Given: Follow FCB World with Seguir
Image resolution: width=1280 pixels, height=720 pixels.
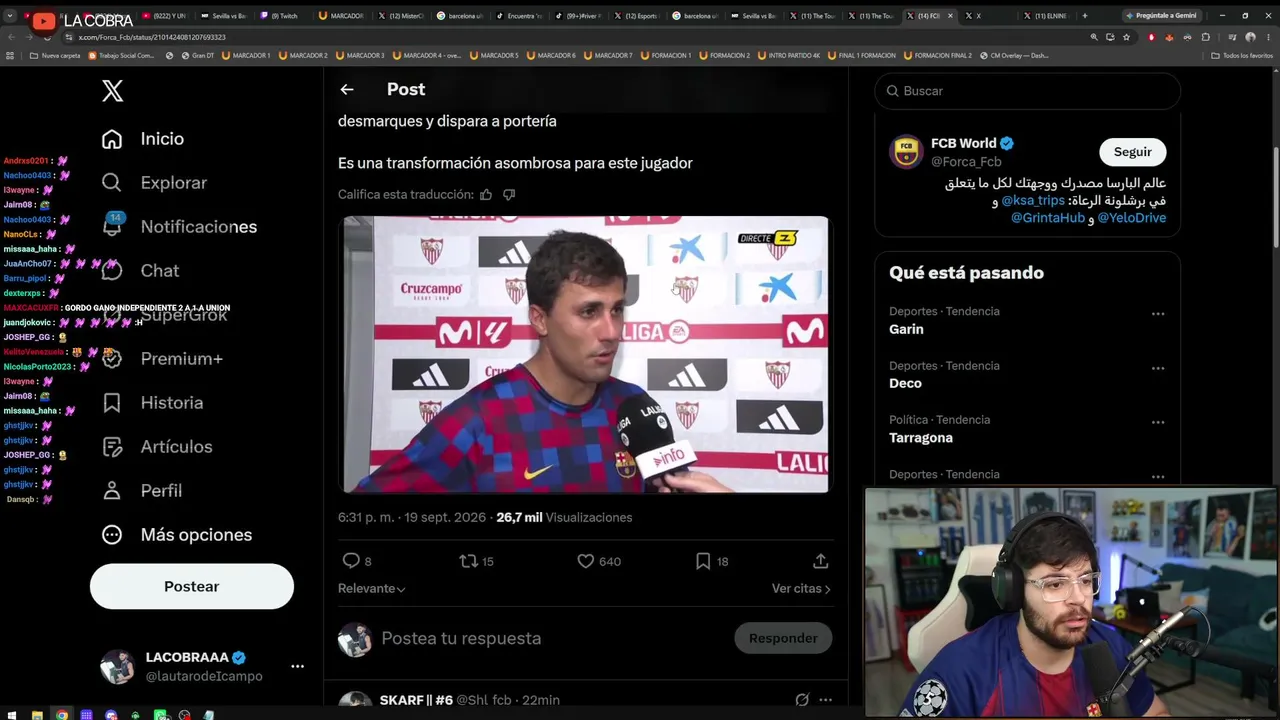Looking at the screenshot, I should tap(1133, 152).
